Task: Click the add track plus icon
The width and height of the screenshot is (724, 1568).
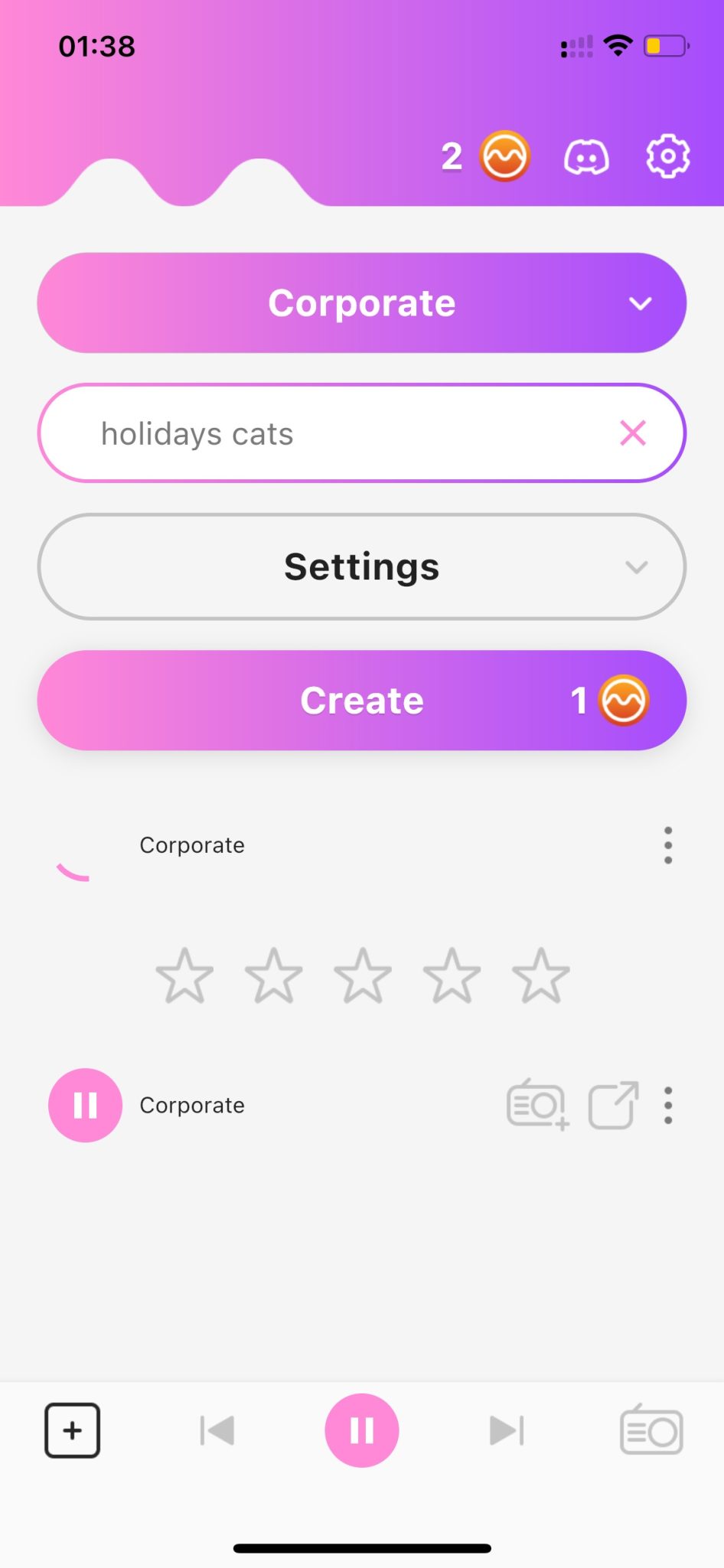Action: pyautogui.click(x=72, y=1430)
